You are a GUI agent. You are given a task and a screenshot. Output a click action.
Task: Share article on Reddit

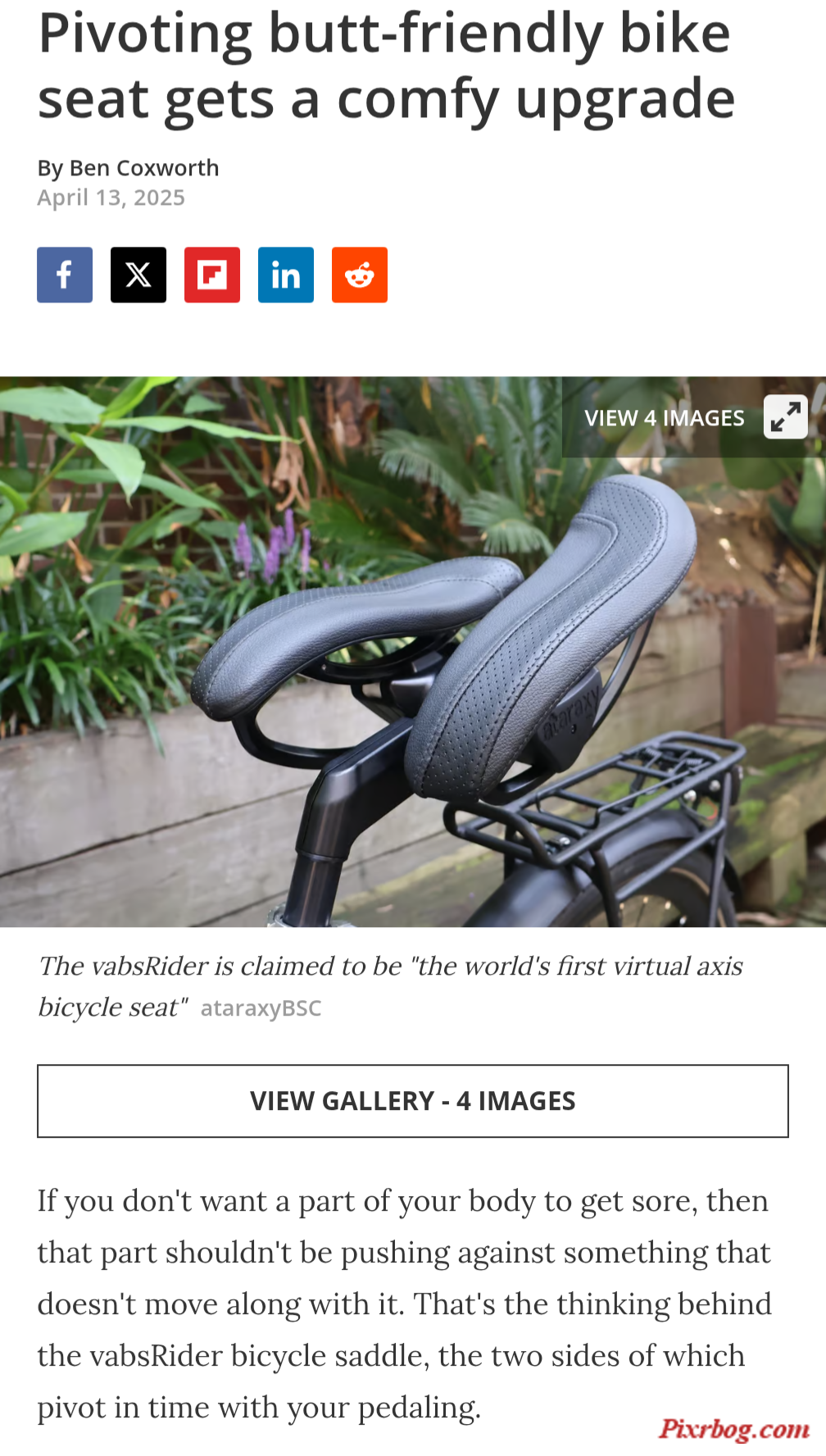tap(360, 275)
